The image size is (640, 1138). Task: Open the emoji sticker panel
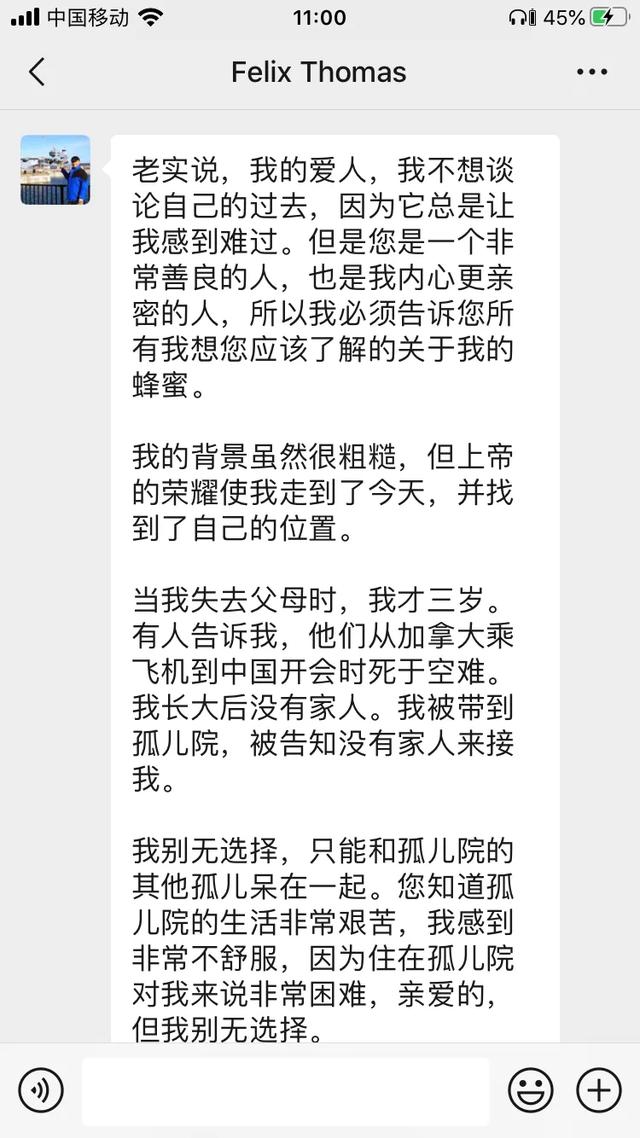click(x=530, y=1090)
